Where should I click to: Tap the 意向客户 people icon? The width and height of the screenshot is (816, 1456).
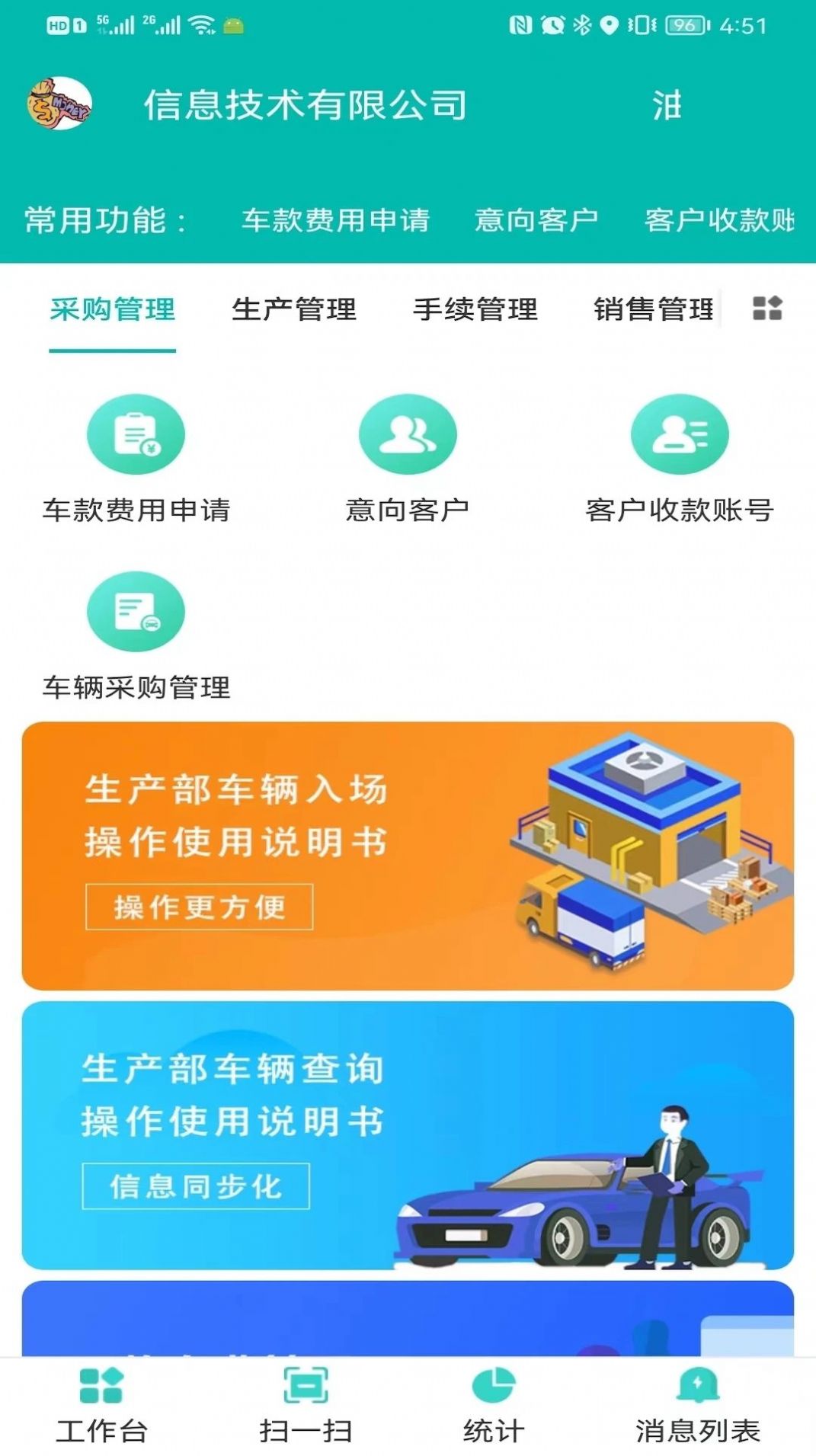pos(407,433)
